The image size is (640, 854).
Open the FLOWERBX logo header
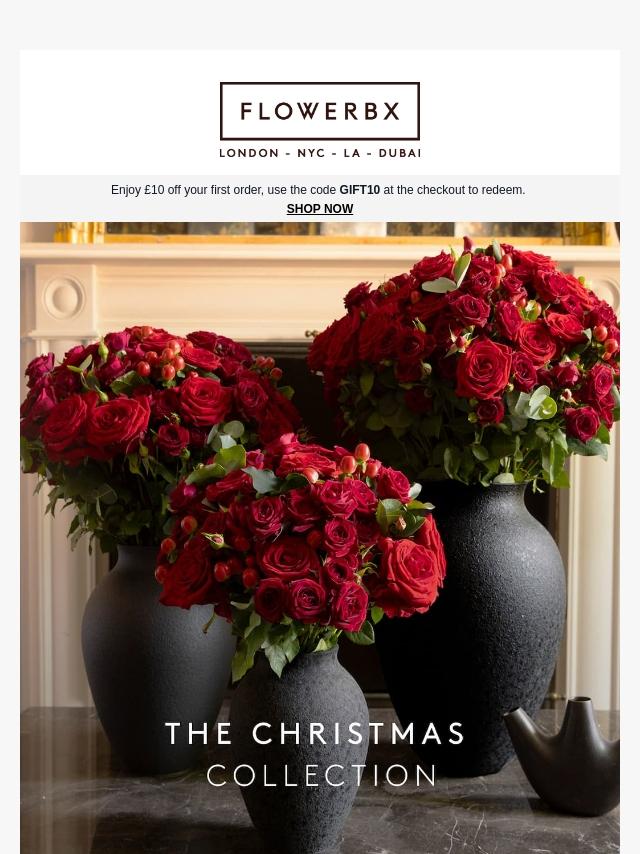320,120
